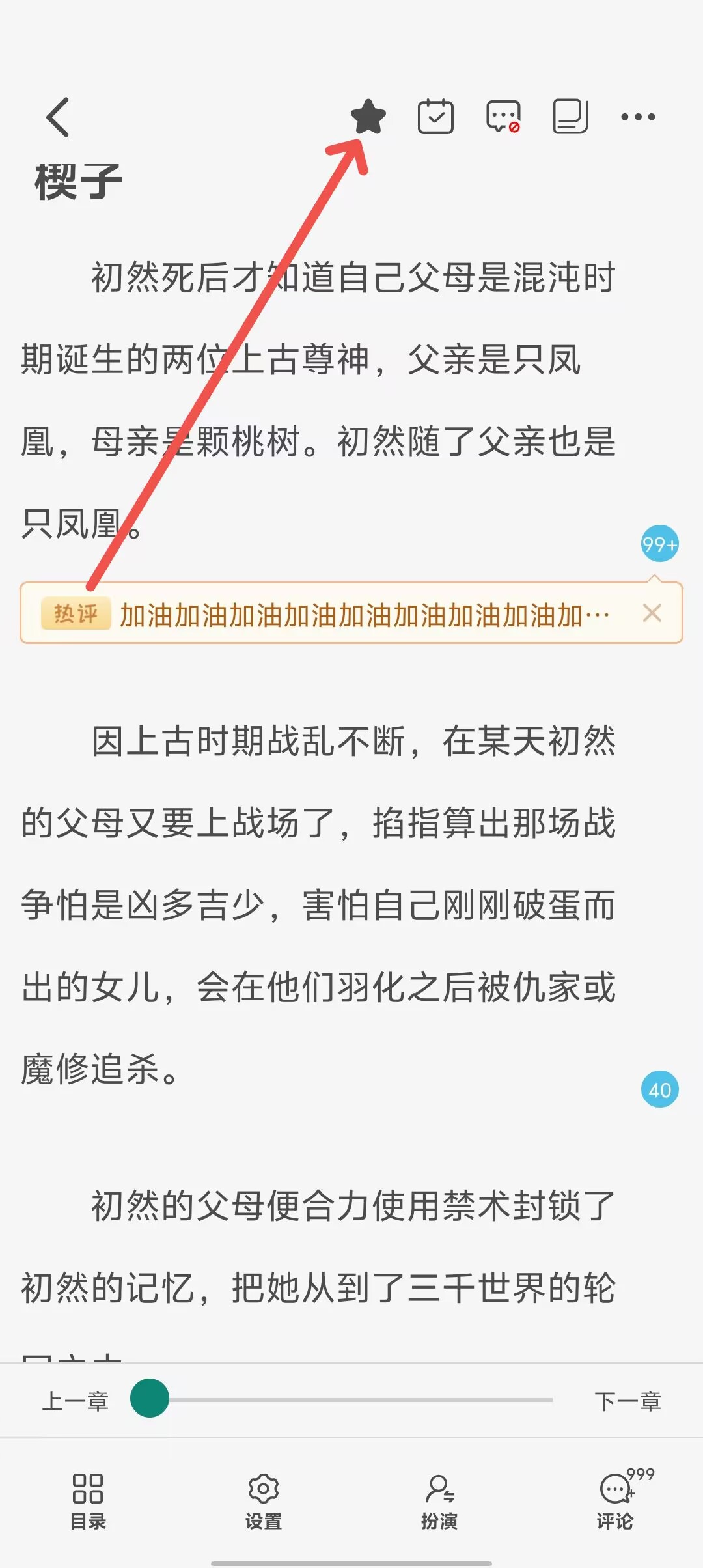Toggle paragraph comments bubble icon
Viewport: 703px width, 1568px height.
click(x=503, y=117)
